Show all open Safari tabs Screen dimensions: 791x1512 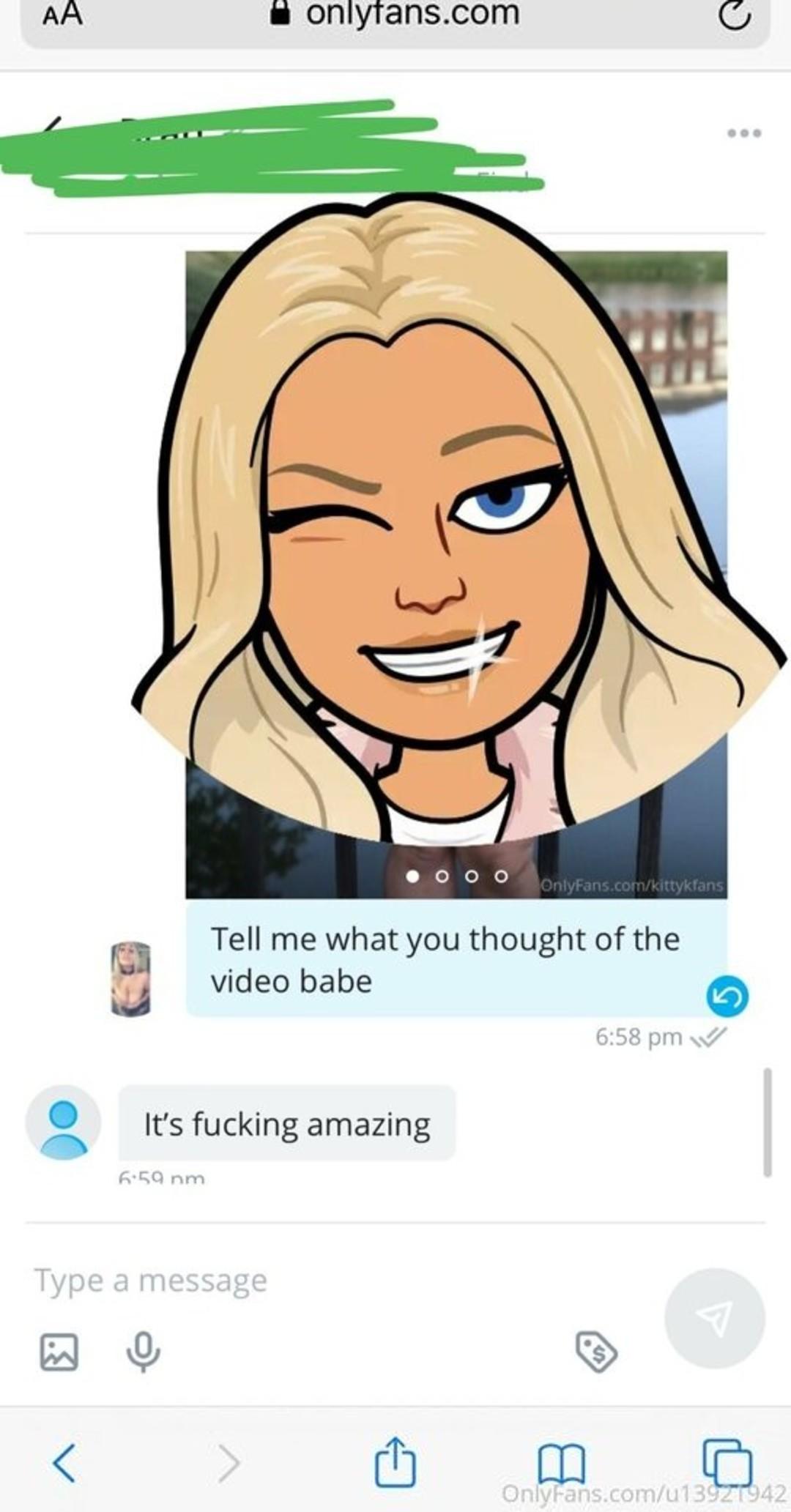[727, 1461]
